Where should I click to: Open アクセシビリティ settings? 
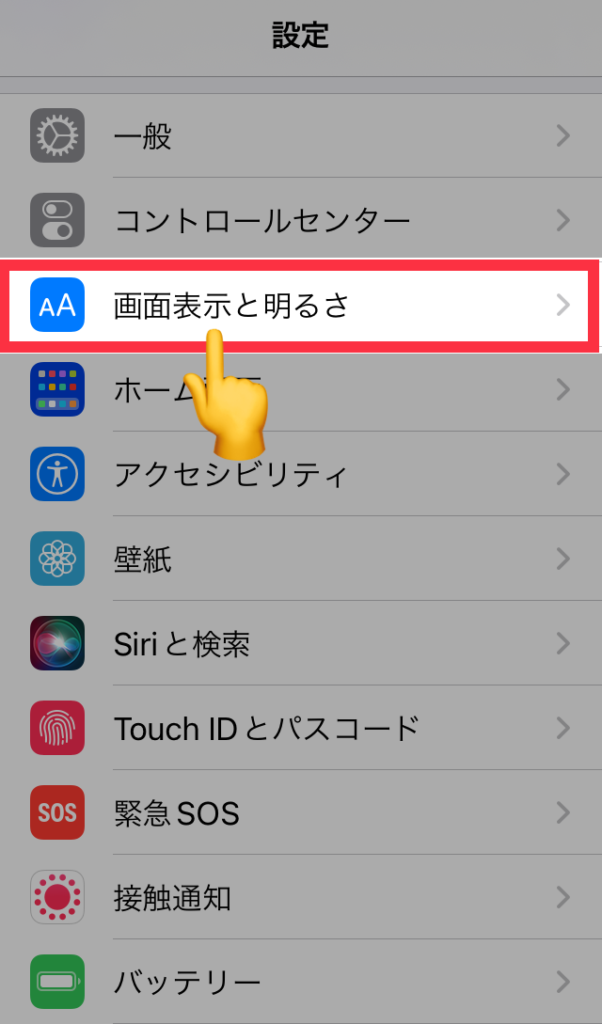point(300,474)
